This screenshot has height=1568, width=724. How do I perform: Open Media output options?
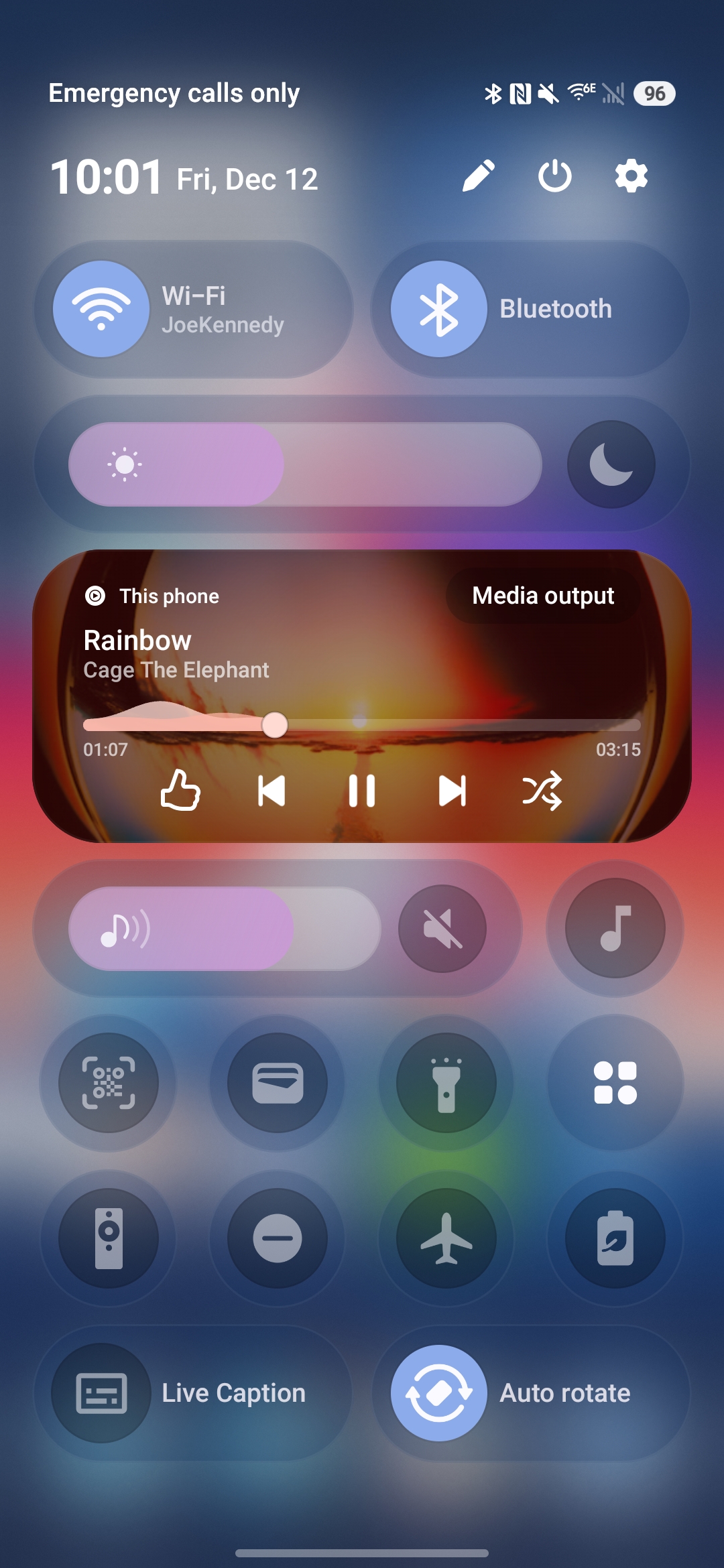[x=543, y=596]
